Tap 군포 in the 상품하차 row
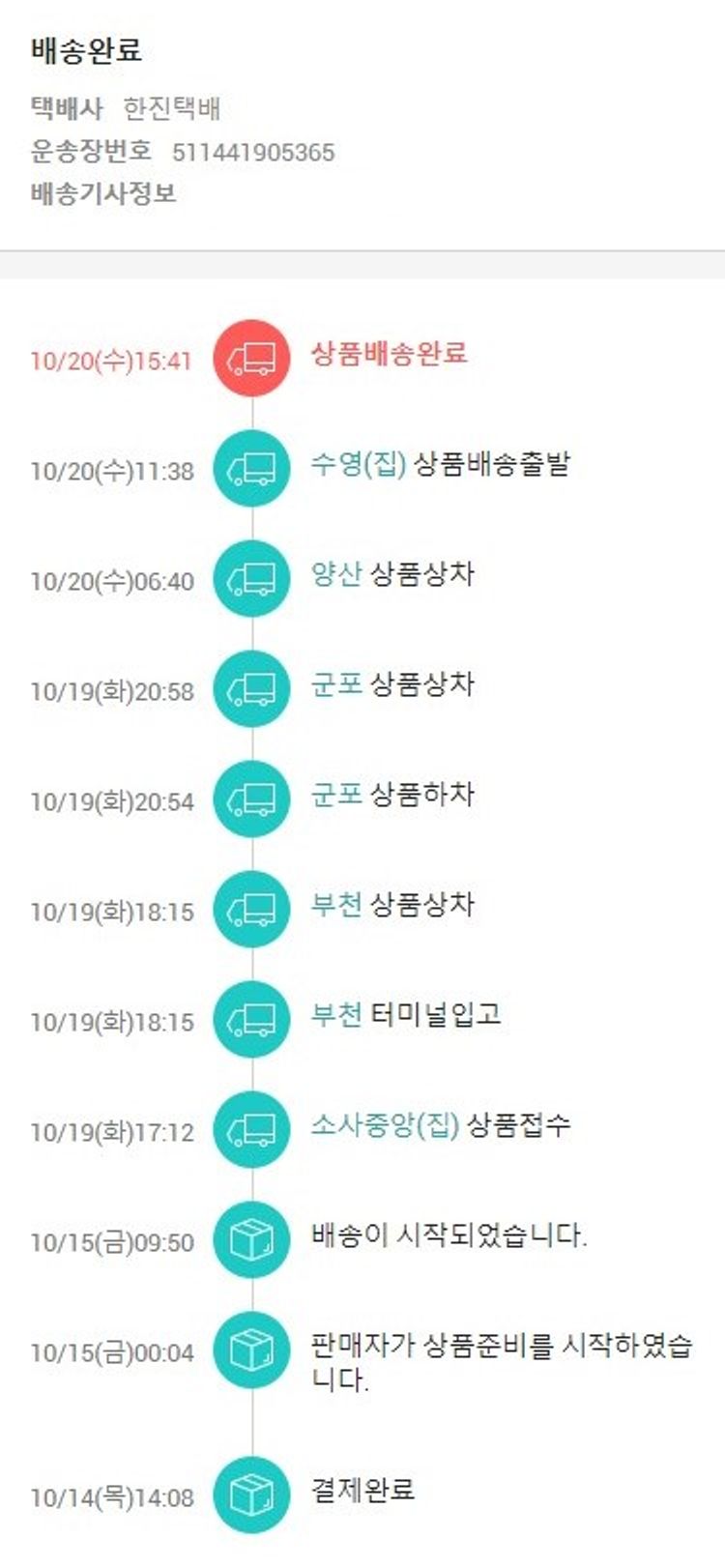The width and height of the screenshot is (725, 1568). click(335, 795)
